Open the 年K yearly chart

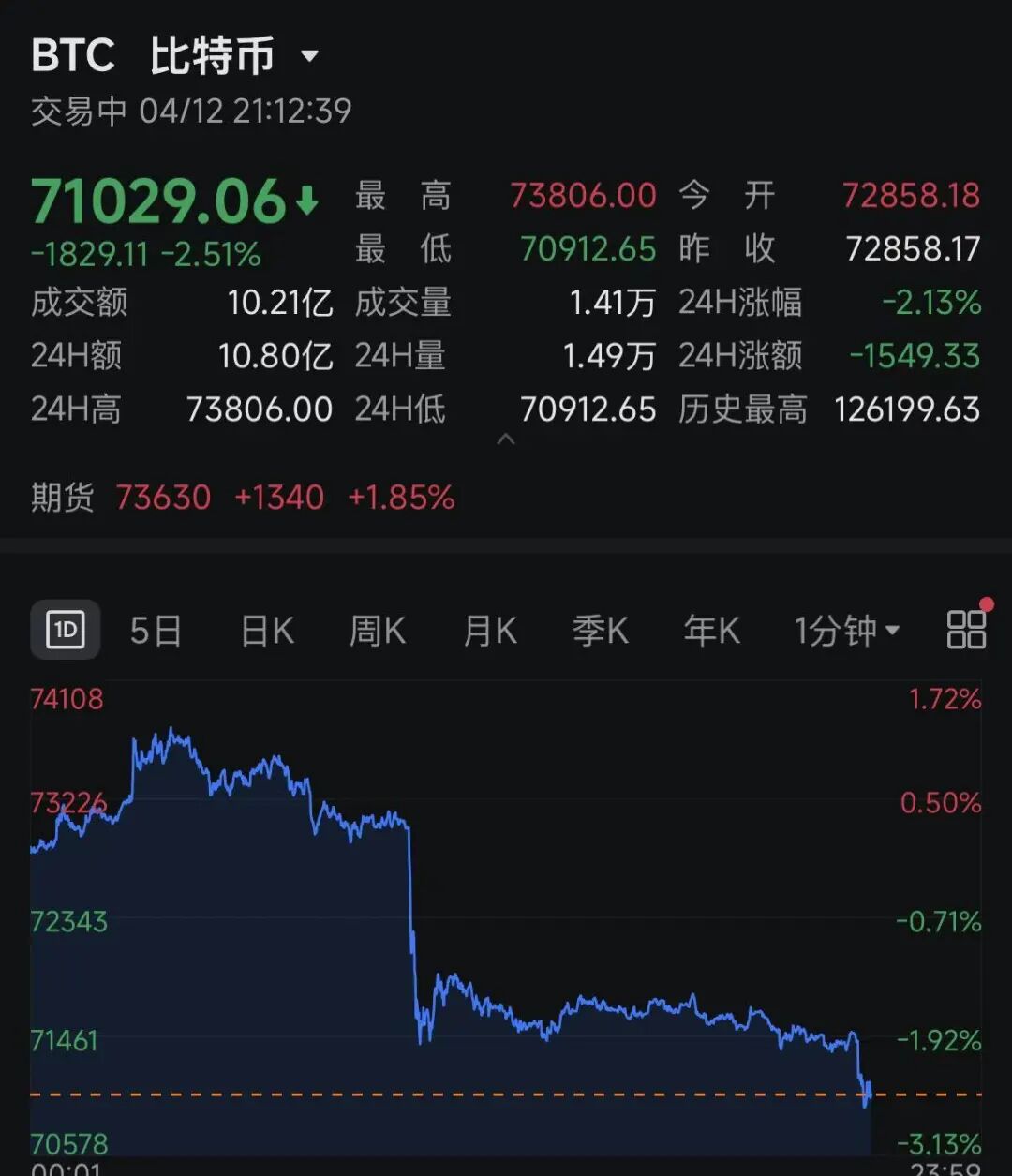pyautogui.click(x=711, y=631)
